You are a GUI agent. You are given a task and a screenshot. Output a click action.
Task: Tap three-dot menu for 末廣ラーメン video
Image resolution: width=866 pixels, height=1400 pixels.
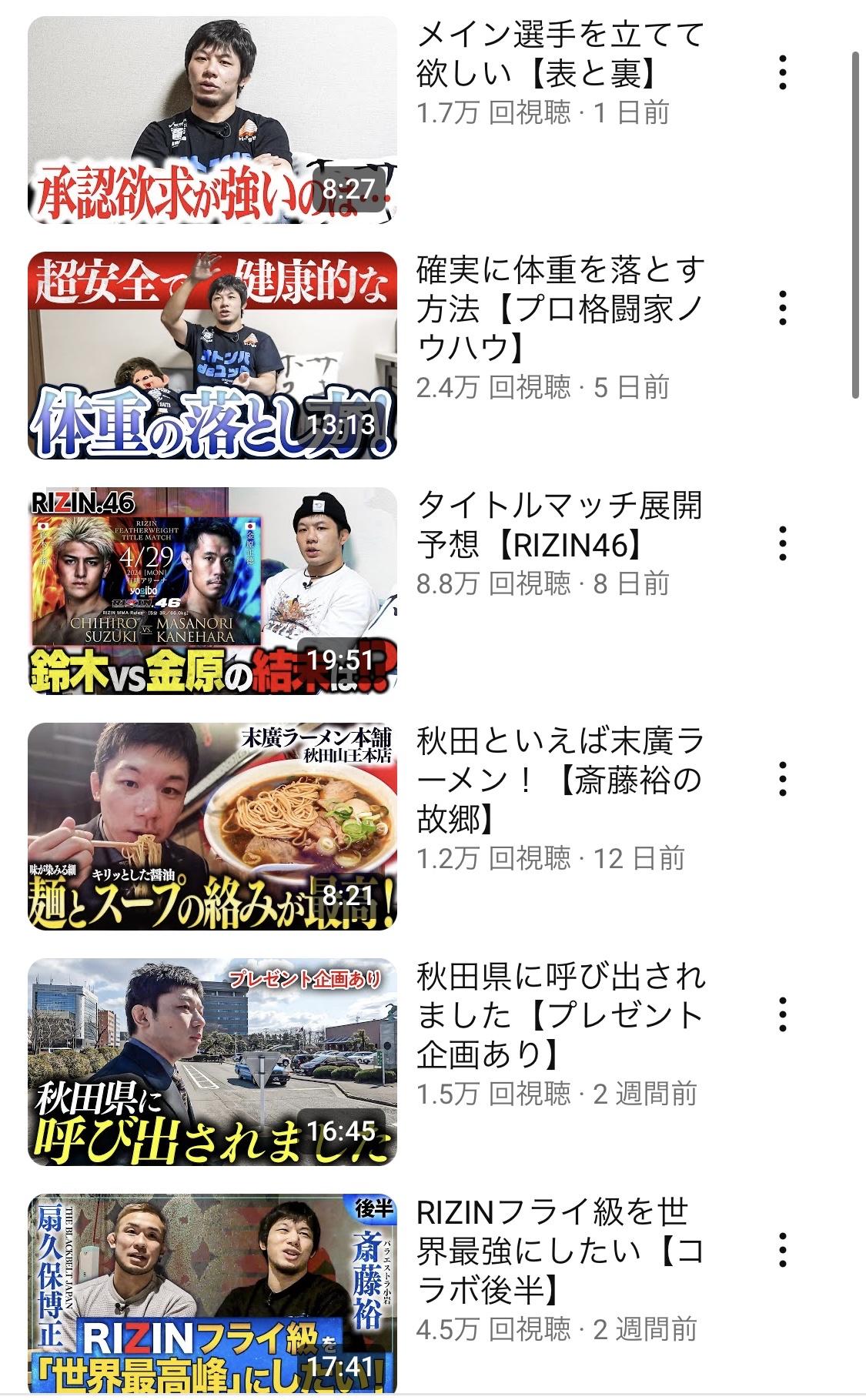click(x=782, y=779)
